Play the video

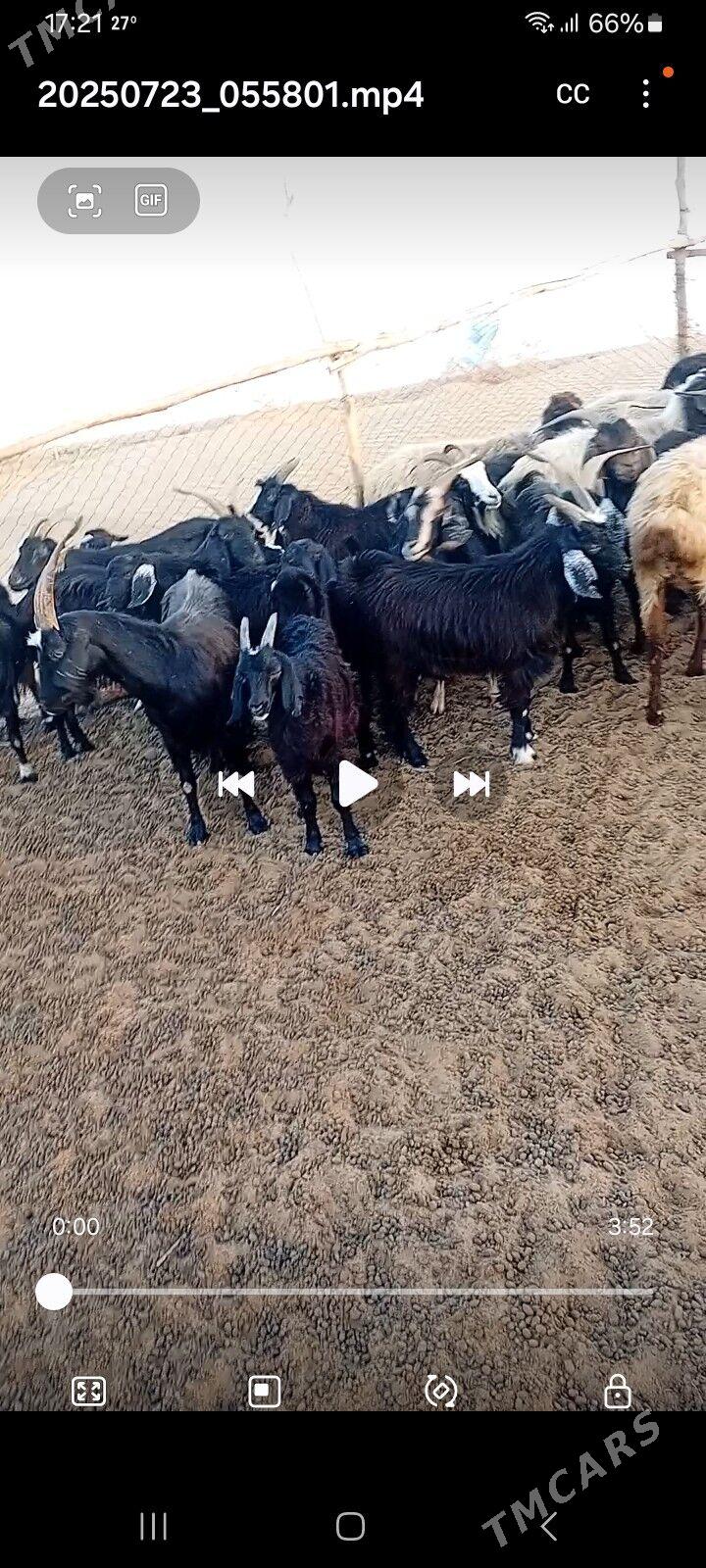point(356,784)
